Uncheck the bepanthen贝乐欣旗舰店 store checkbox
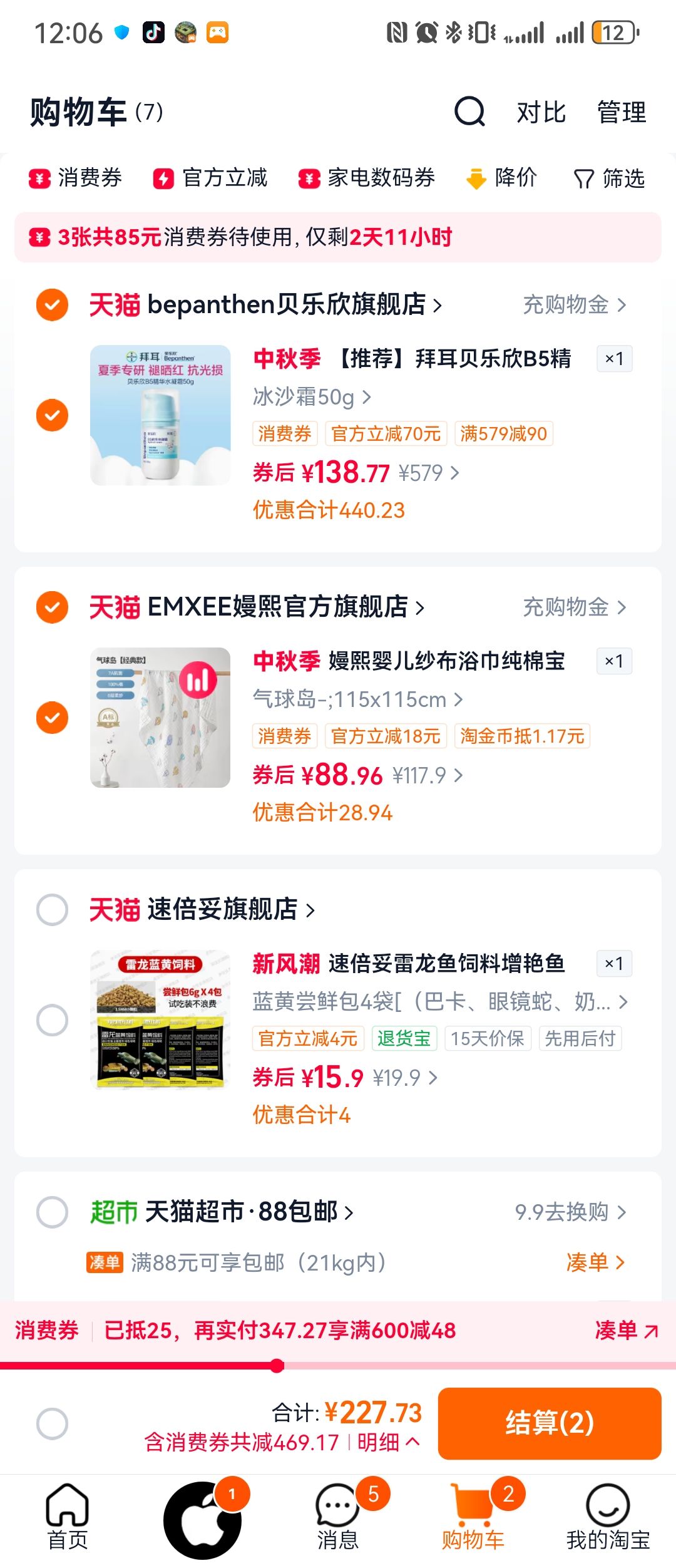 (x=52, y=305)
